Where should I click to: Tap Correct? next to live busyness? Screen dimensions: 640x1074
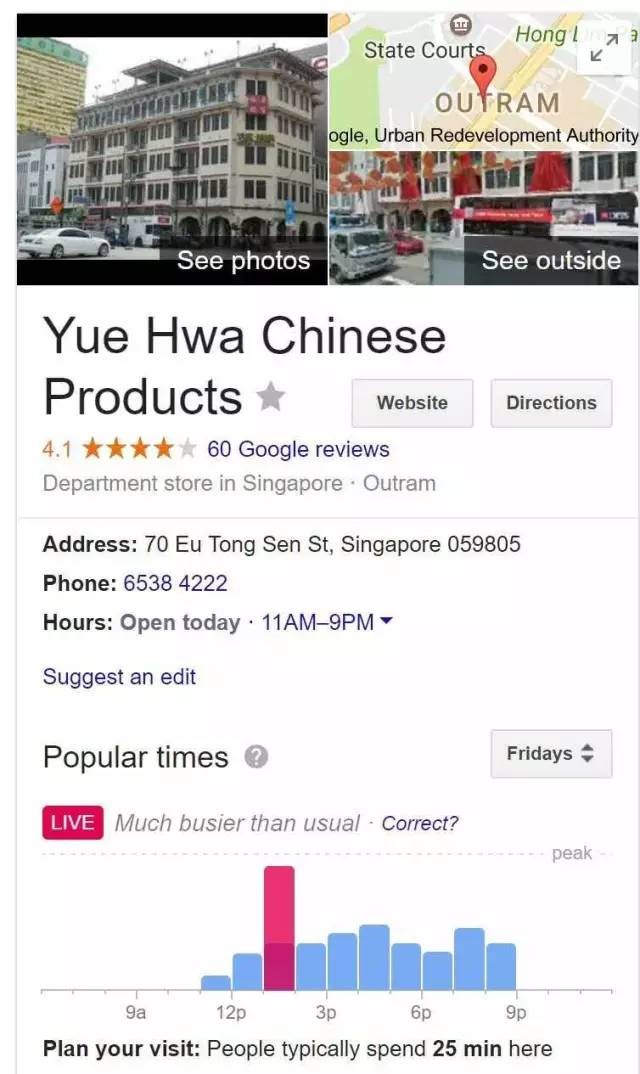420,824
